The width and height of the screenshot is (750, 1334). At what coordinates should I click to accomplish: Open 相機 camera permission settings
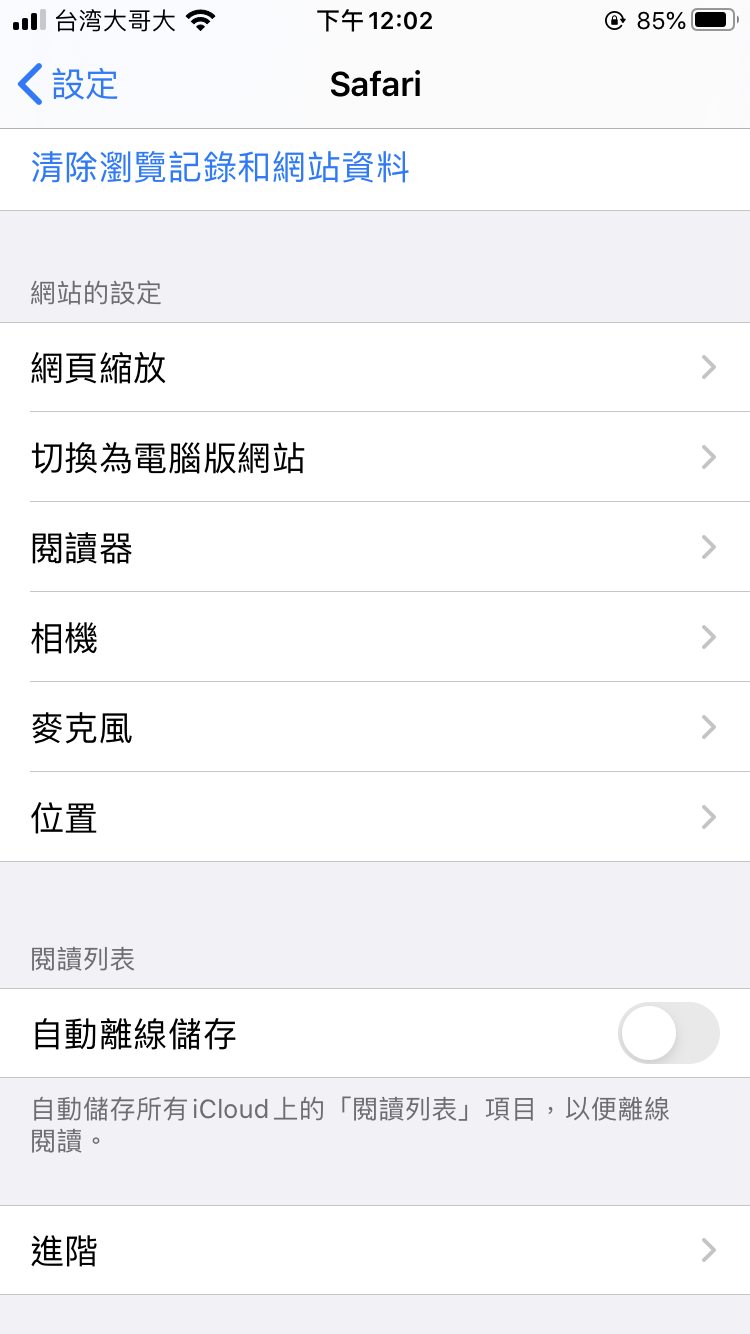[375, 637]
